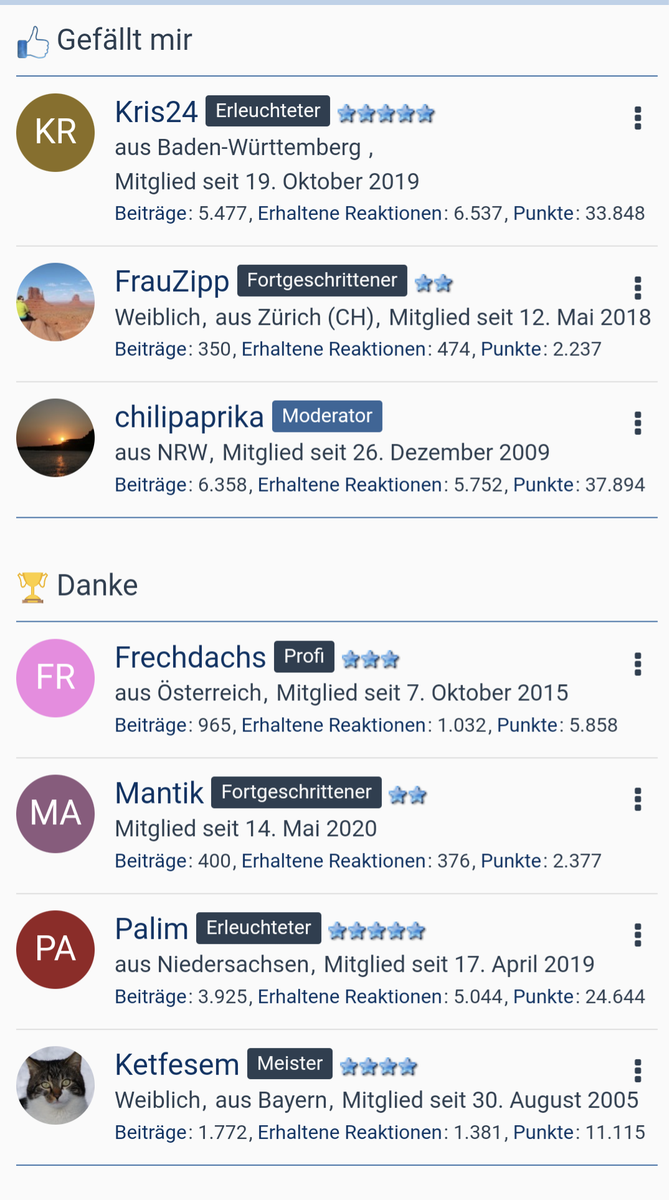This screenshot has height=1200, width=669.
Task: Open the three-dot menu for Palim
Action: tap(638, 935)
